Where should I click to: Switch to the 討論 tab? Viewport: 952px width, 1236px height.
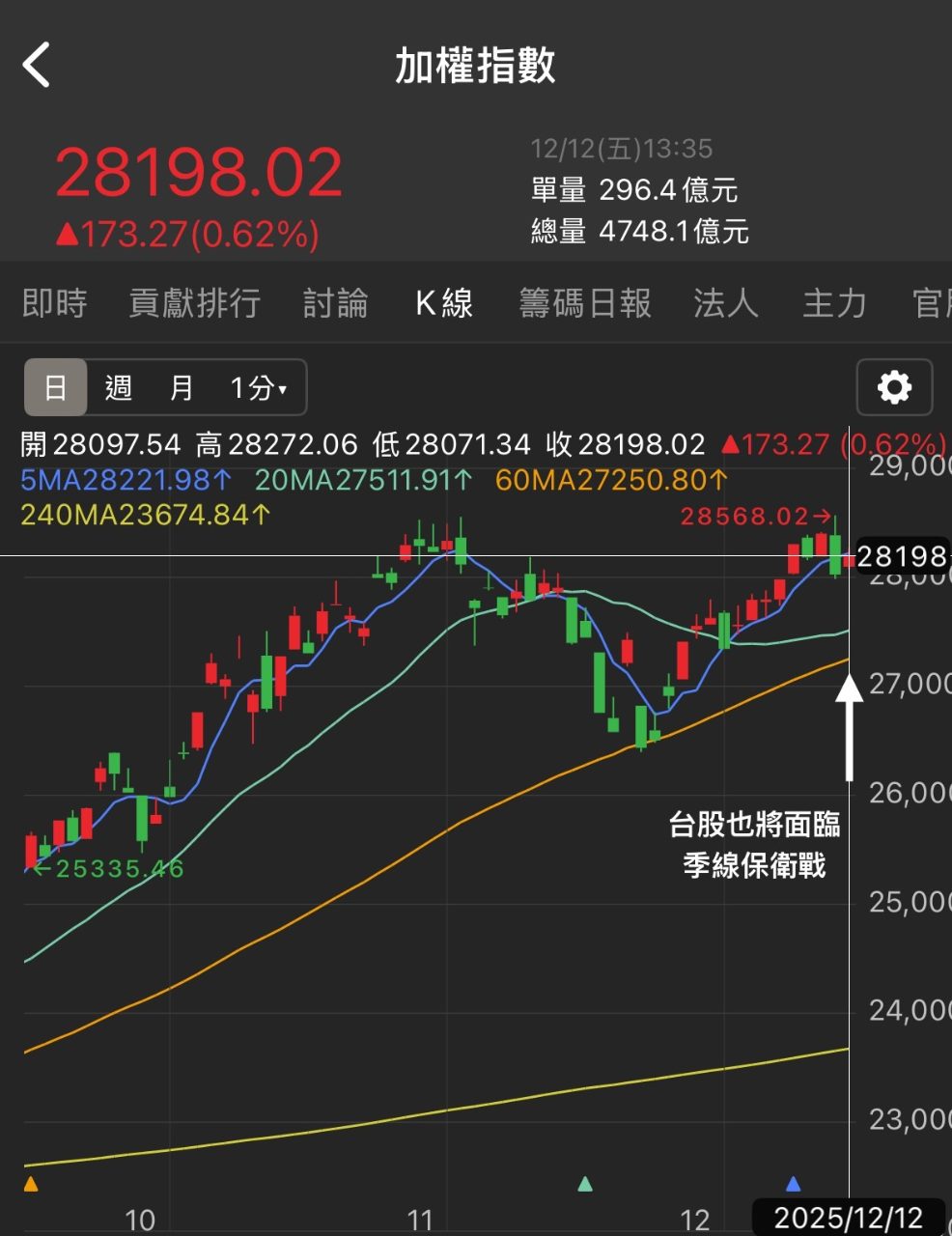[335, 303]
